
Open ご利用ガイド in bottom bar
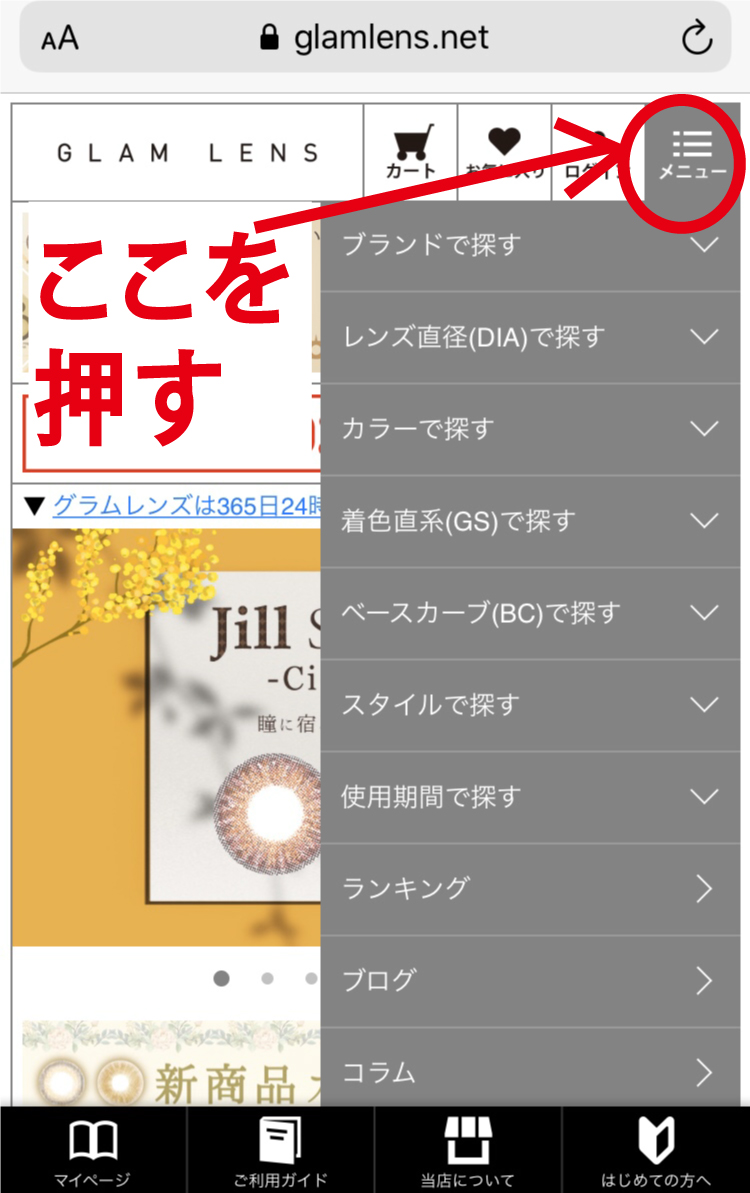pyautogui.click(x=280, y=1152)
